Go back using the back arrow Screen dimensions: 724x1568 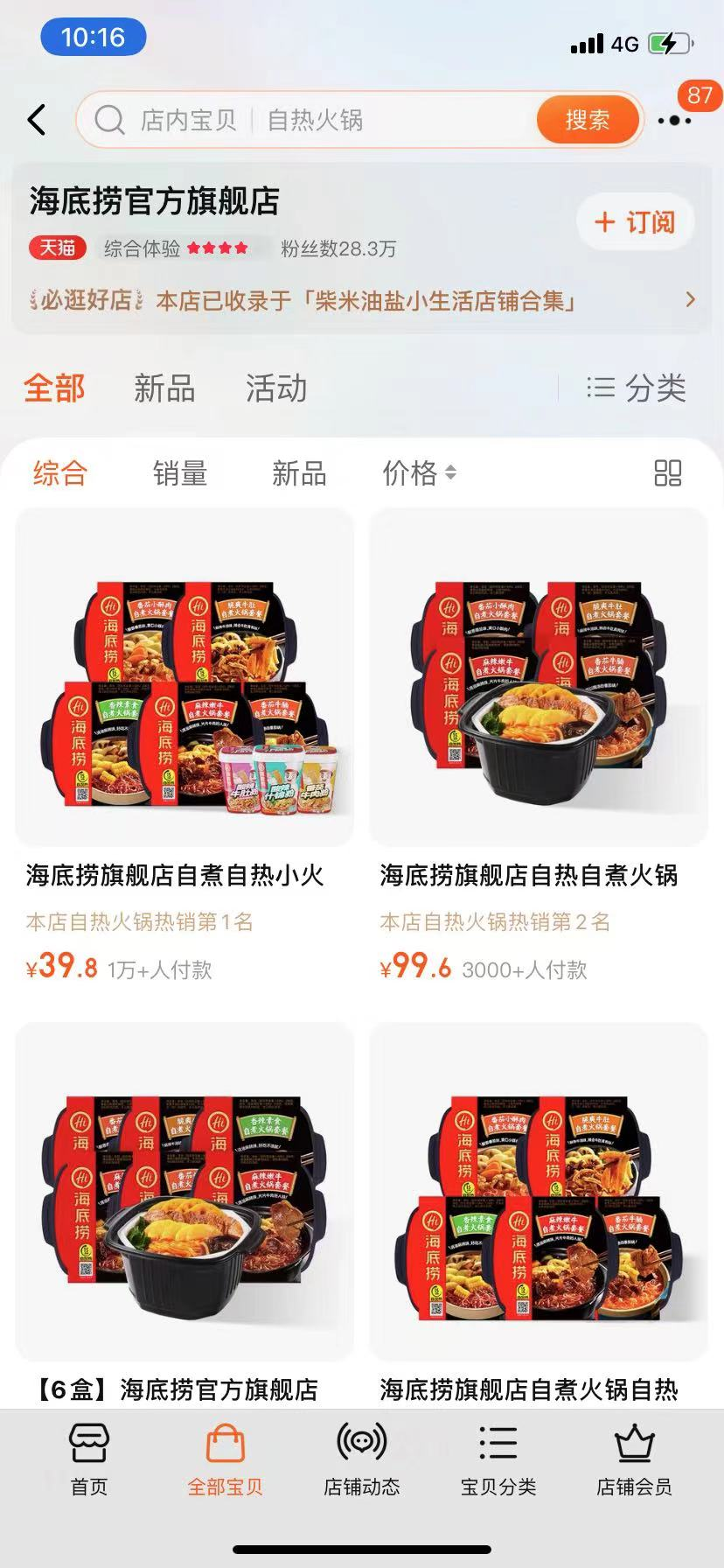pos(37,120)
